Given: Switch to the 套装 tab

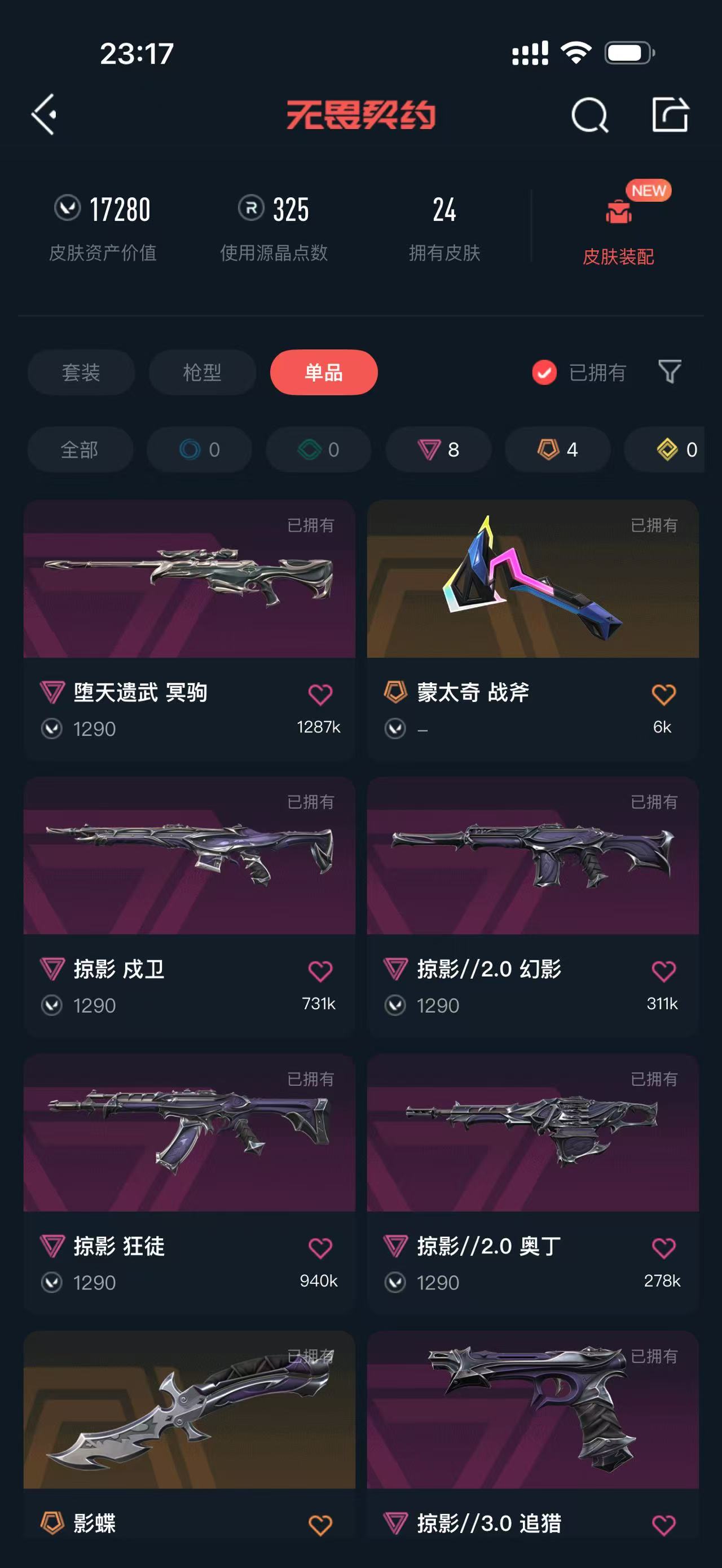Looking at the screenshot, I should coord(81,372).
